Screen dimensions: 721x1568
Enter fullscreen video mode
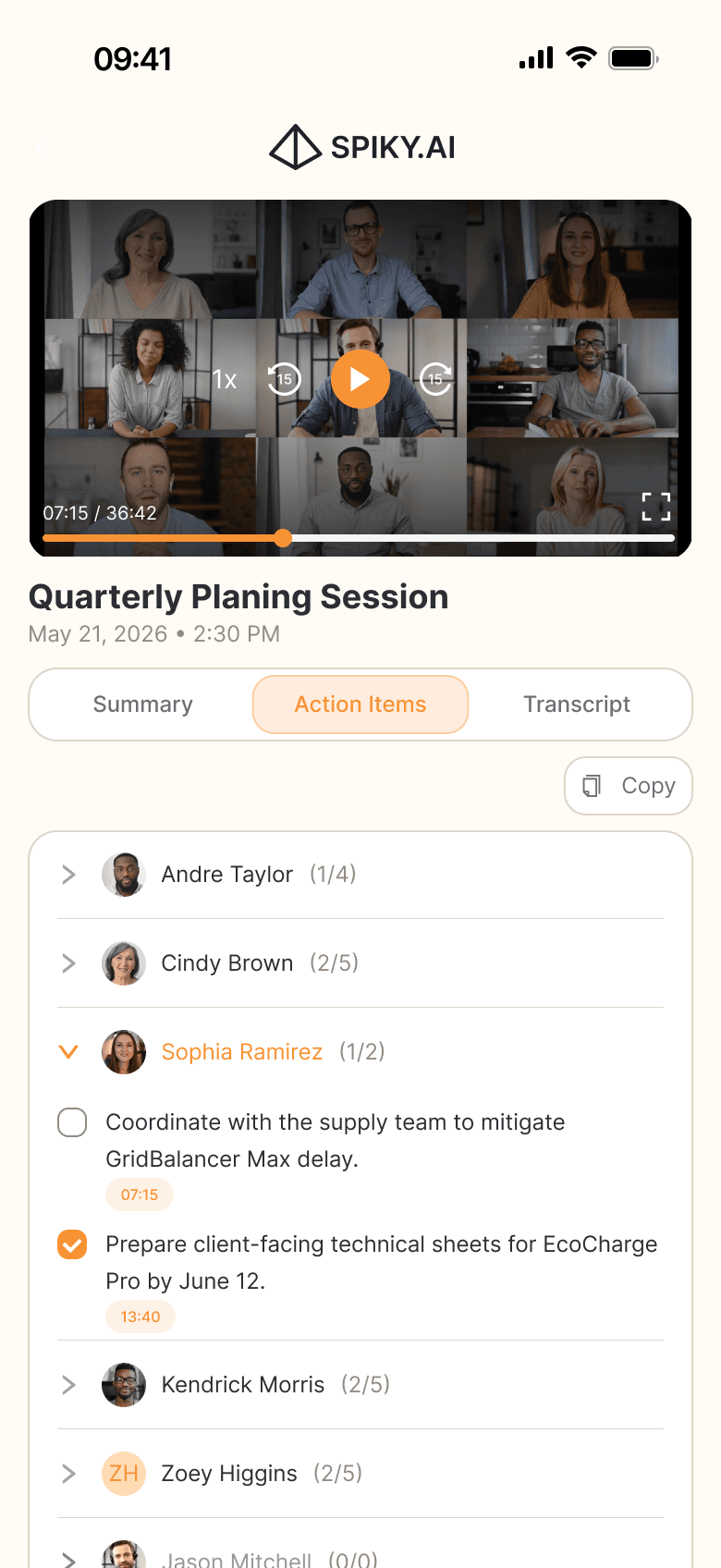pos(656,507)
